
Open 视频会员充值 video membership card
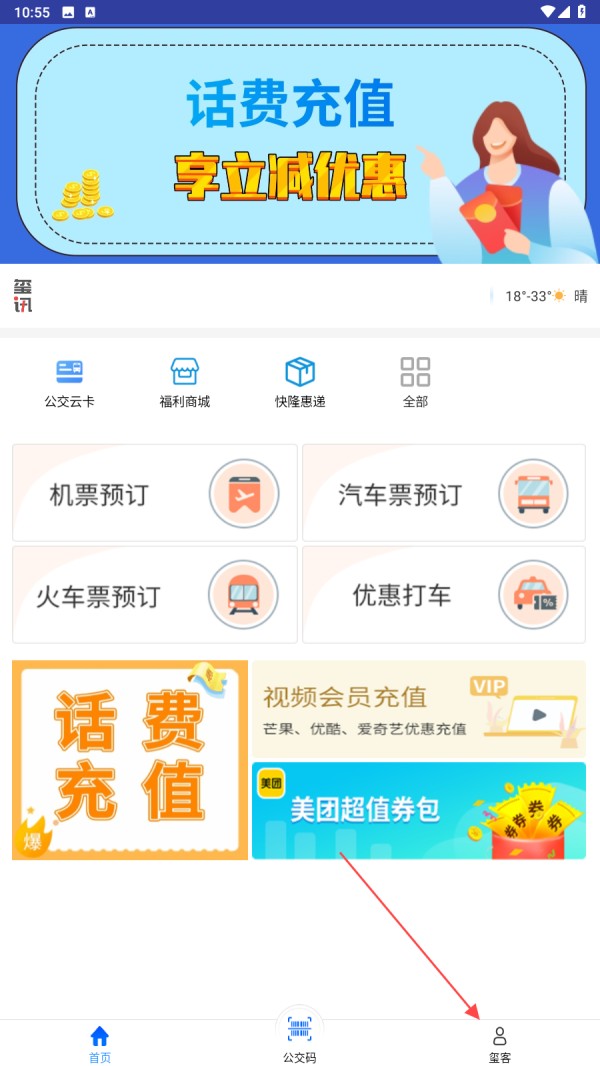click(418, 707)
